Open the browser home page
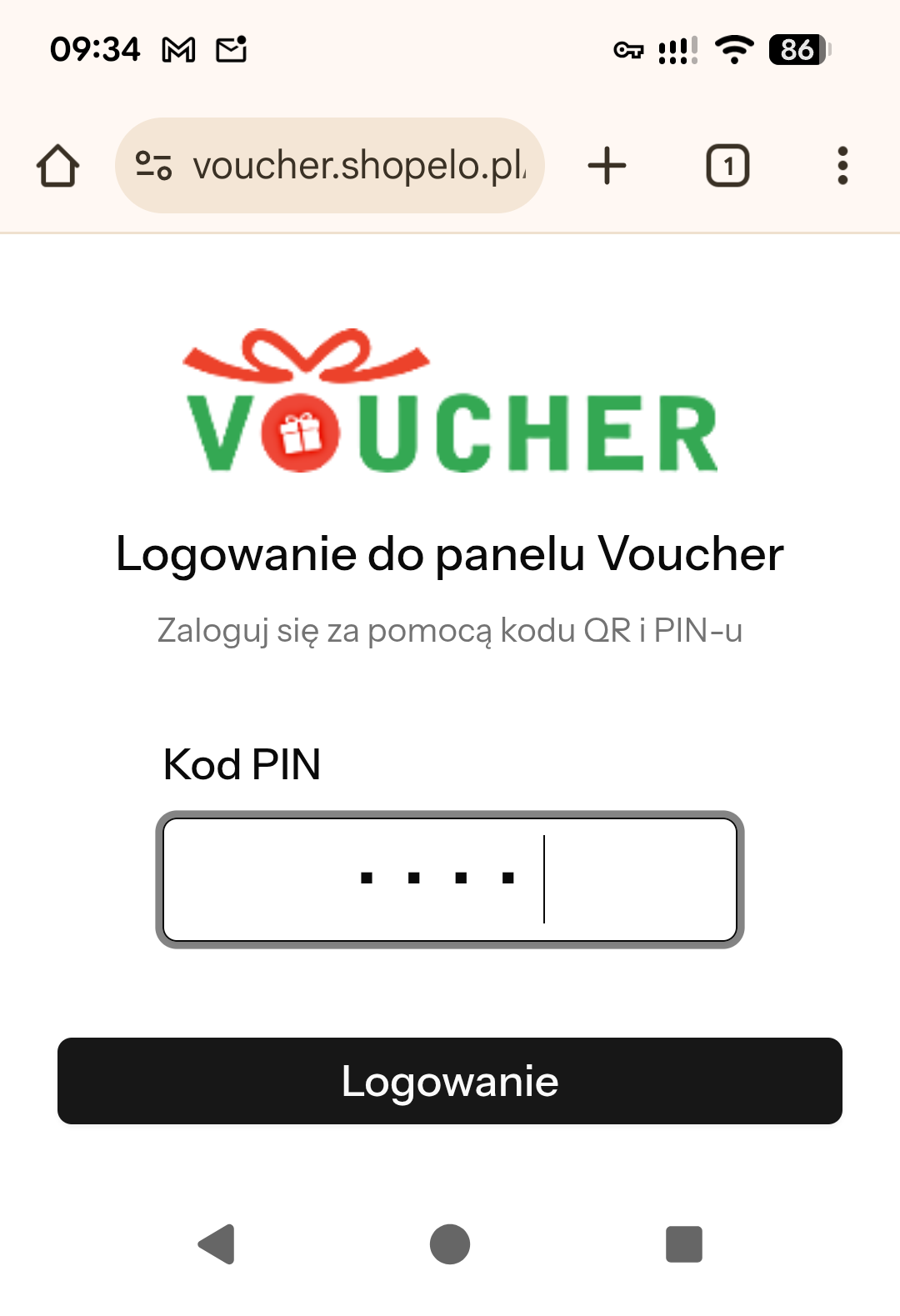The height and width of the screenshot is (1316, 900). click(x=57, y=166)
